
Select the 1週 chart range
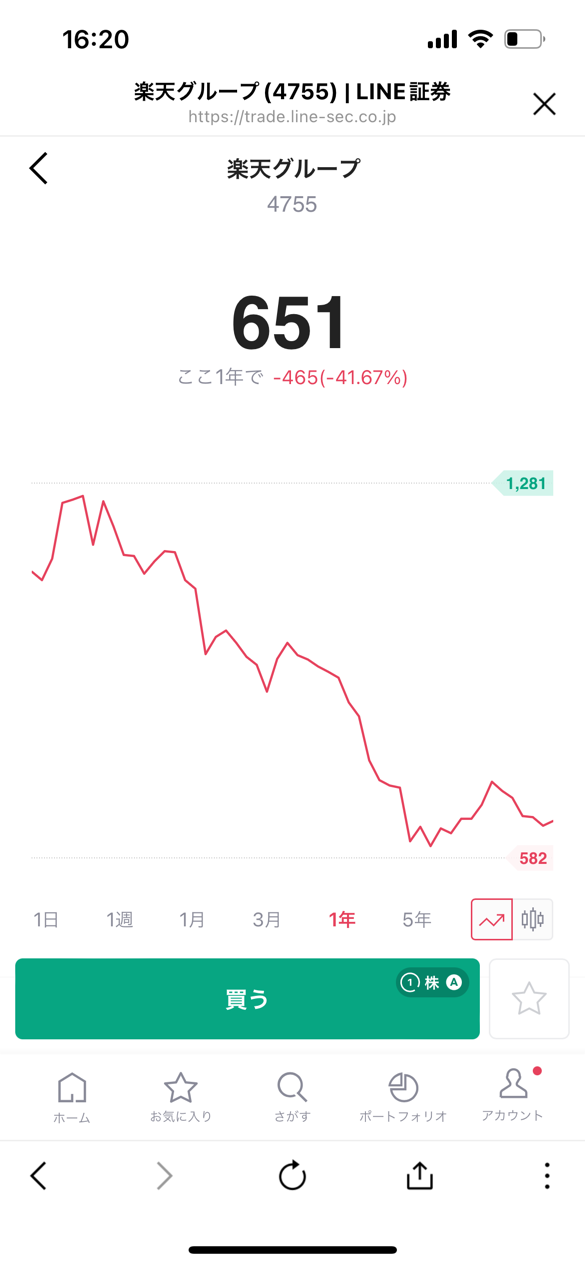(120, 919)
